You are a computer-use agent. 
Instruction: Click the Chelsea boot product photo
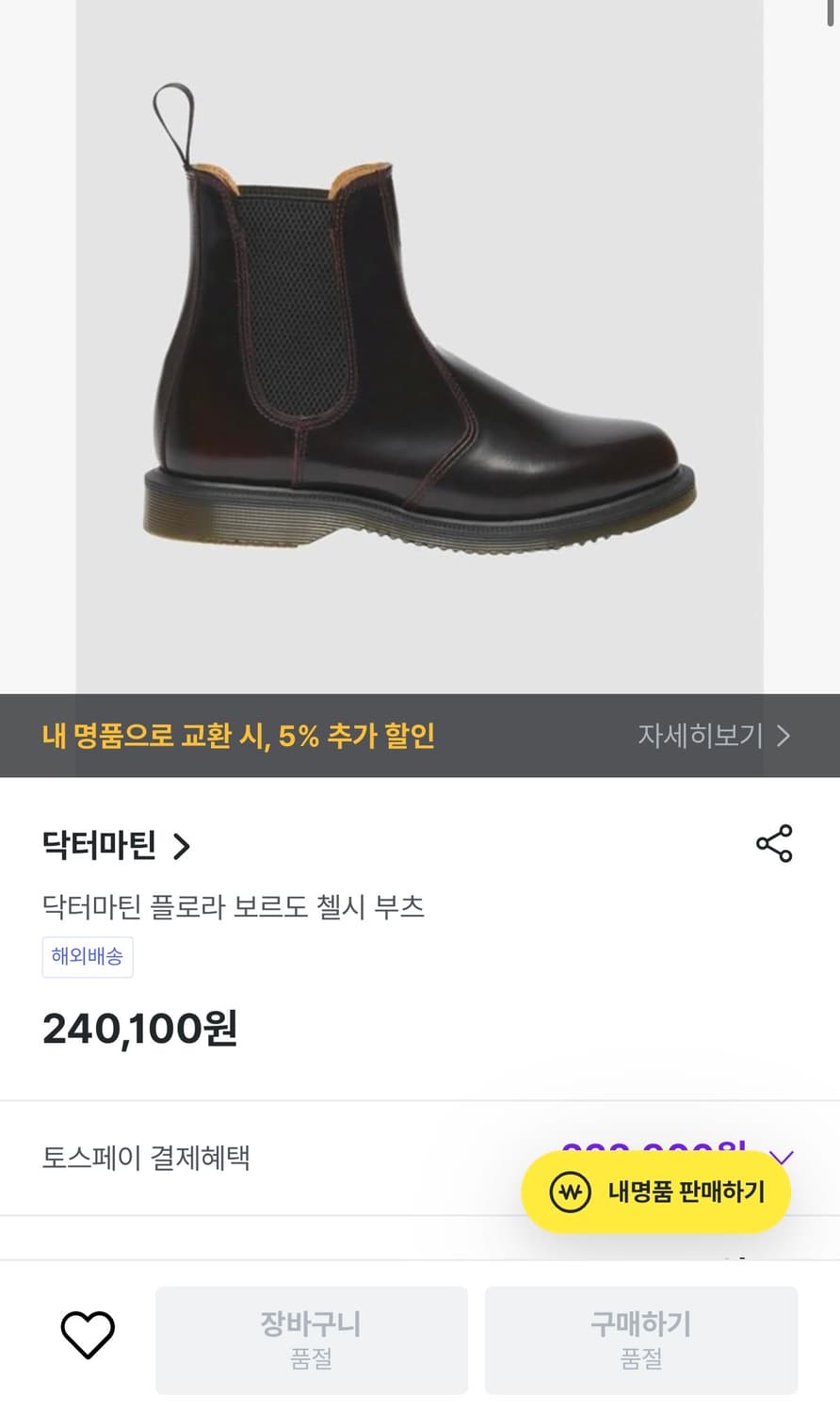420,349
